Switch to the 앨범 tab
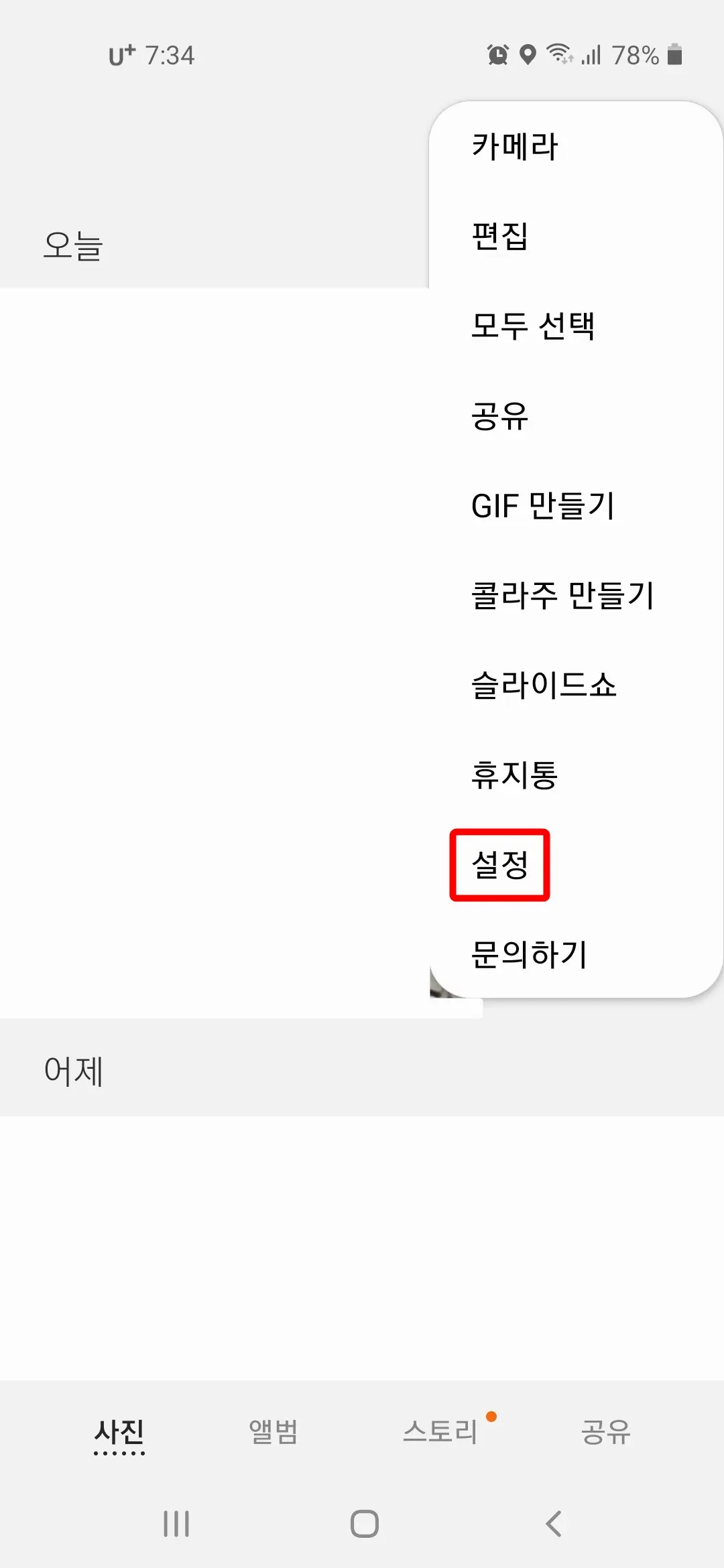 coord(272,1431)
